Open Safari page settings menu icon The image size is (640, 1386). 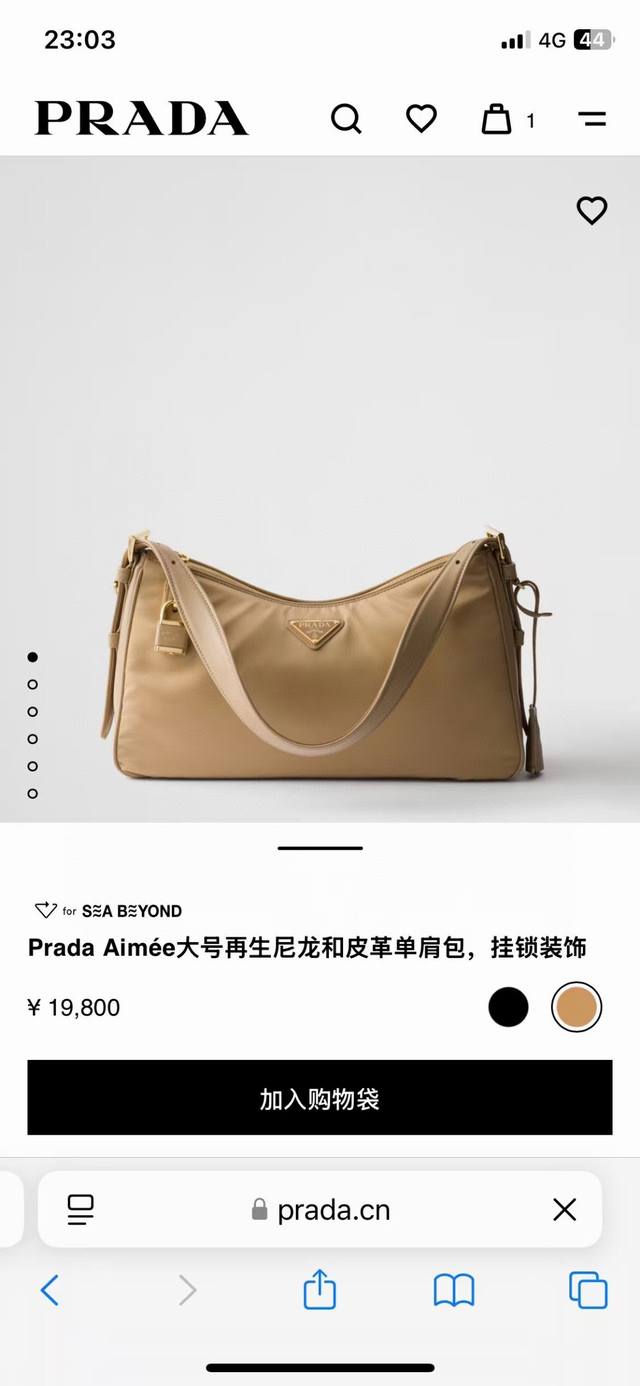[x=81, y=1210]
